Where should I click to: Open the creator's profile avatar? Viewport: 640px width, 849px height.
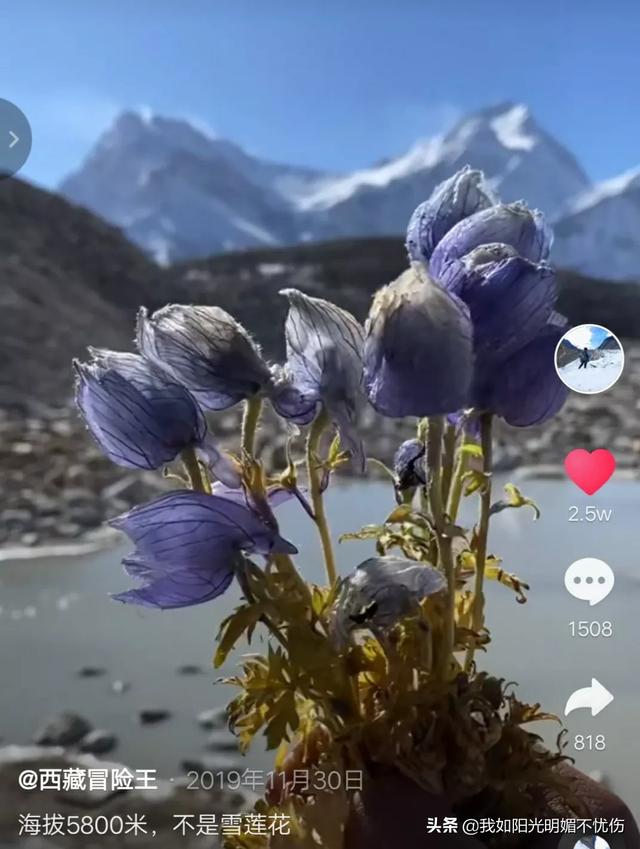click(x=589, y=359)
